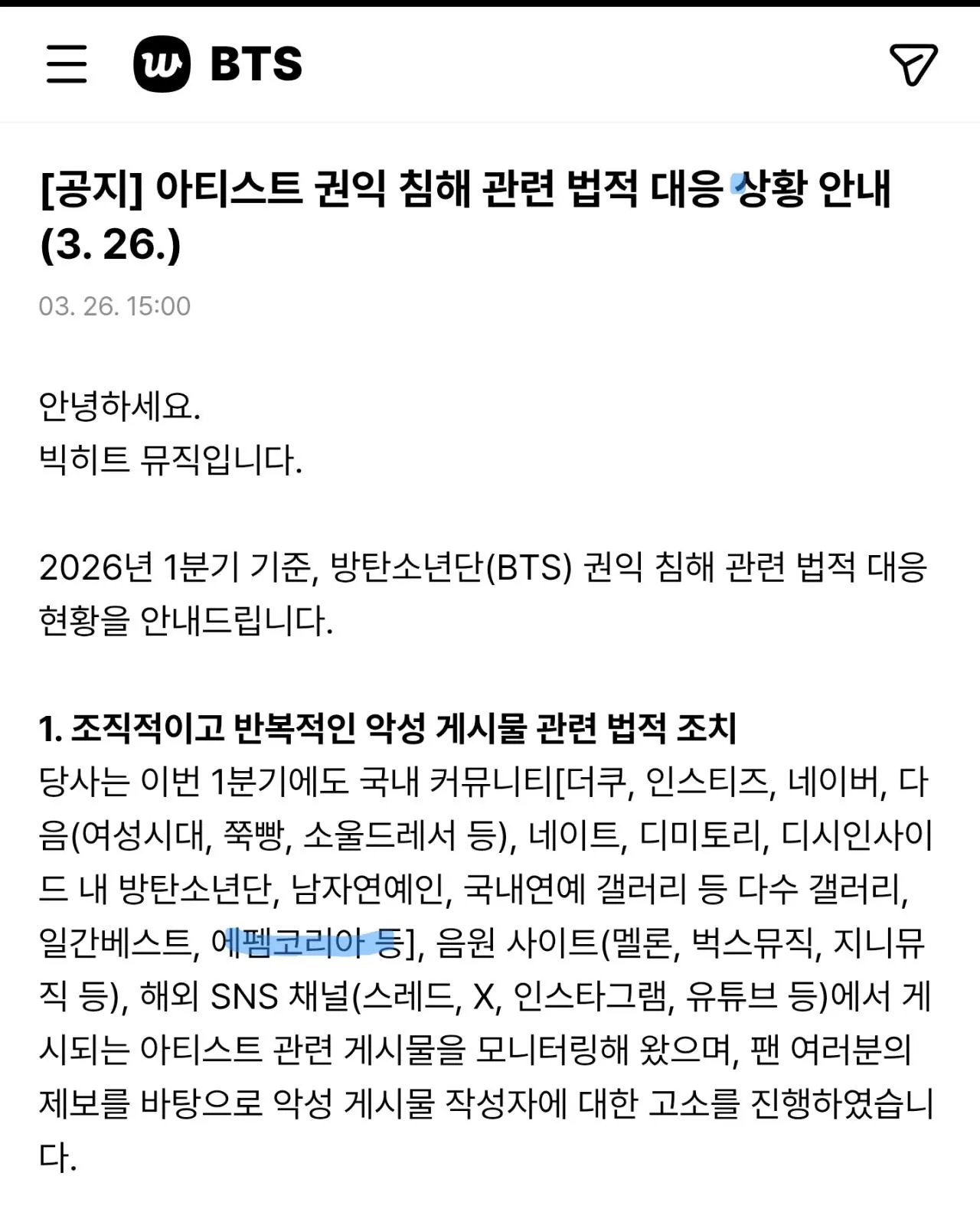Share this notice via paper plane icon
This screenshot has height=1222, width=980.
[913, 64]
